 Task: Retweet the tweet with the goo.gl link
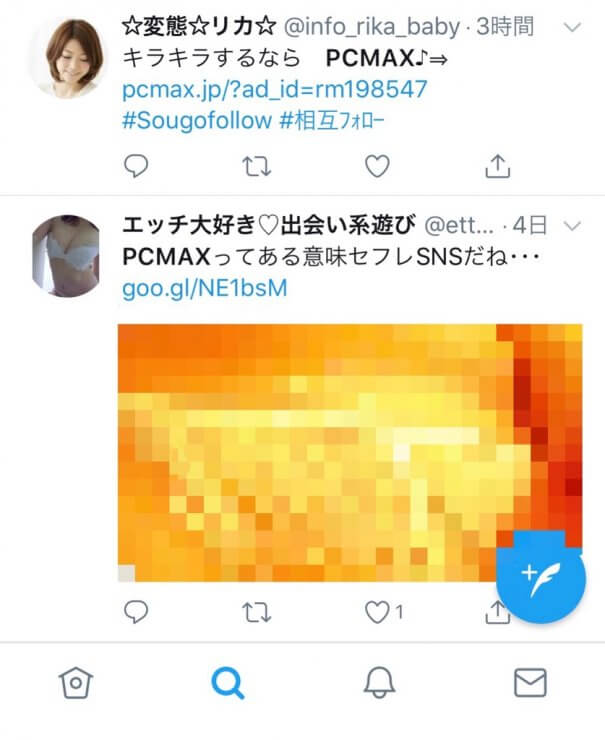pyautogui.click(x=257, y=612)
